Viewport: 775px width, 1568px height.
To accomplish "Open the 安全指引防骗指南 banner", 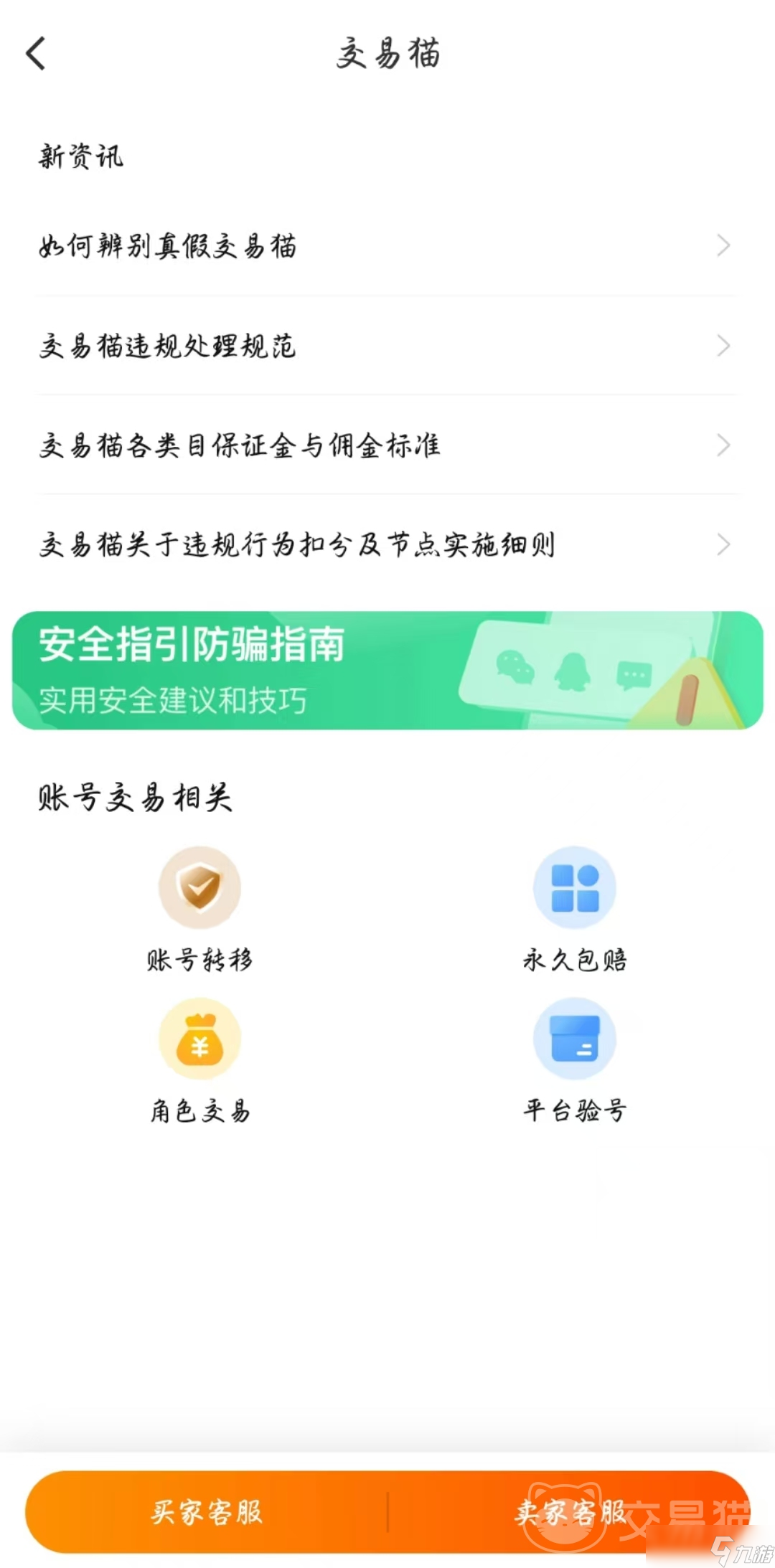I will click(387, 671).
